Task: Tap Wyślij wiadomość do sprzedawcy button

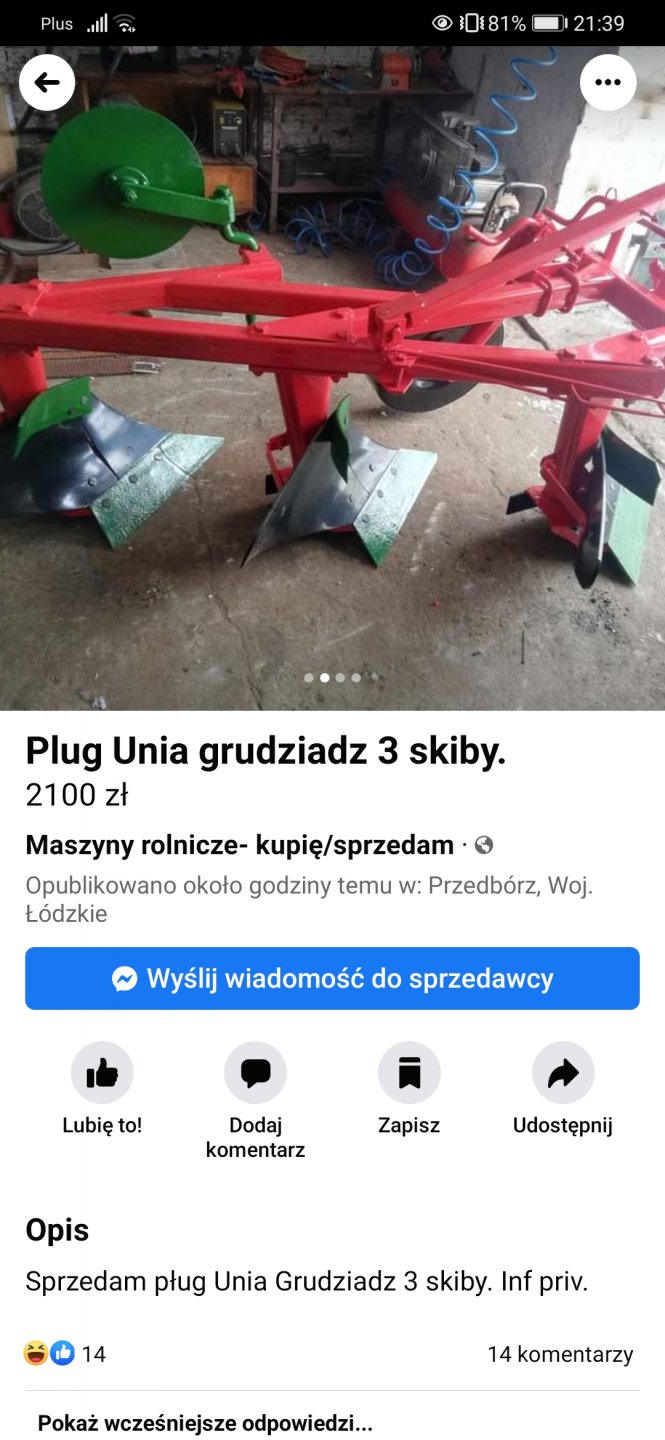Action: tap(332, 978)
